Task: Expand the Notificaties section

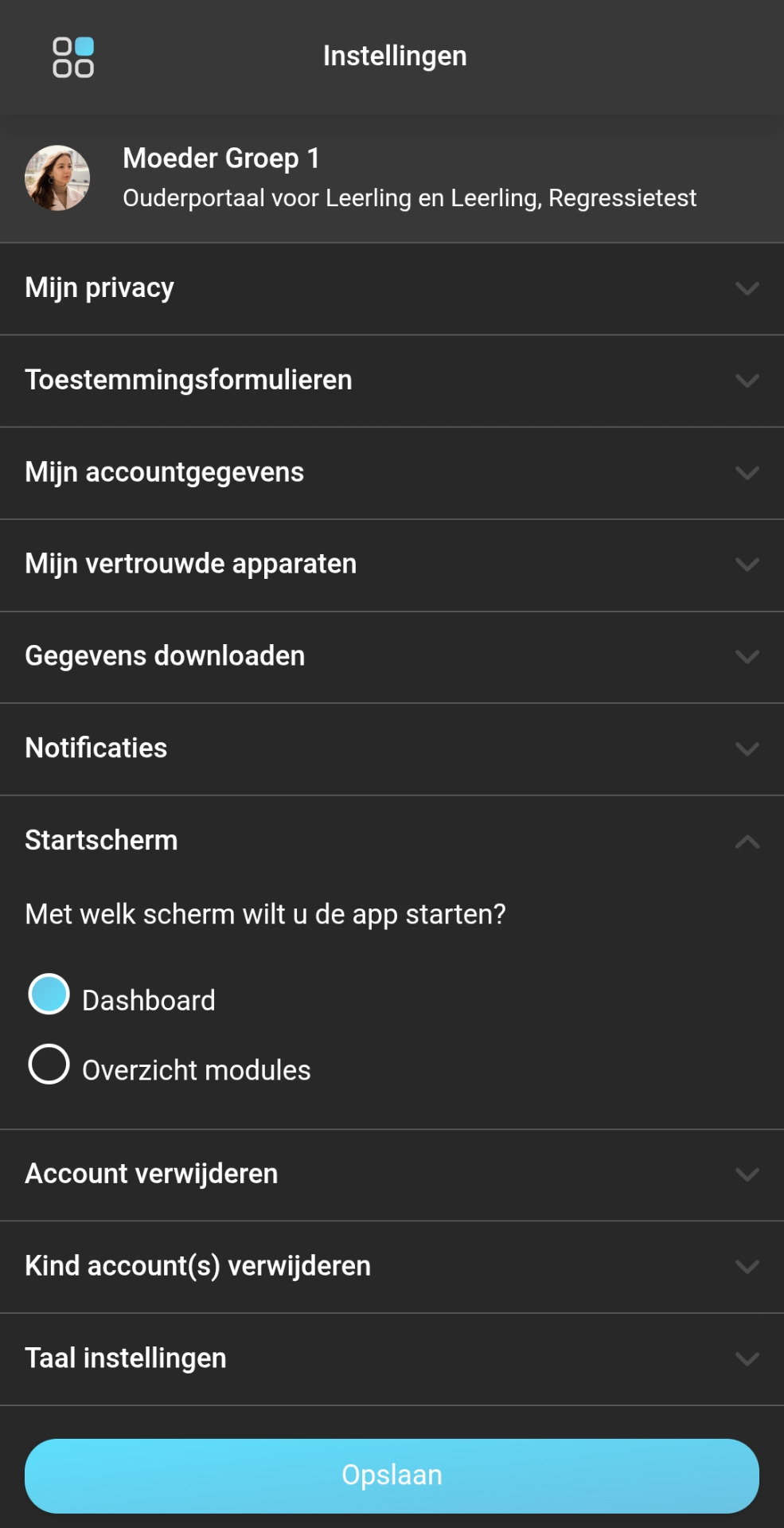Action: coord(392,748)
